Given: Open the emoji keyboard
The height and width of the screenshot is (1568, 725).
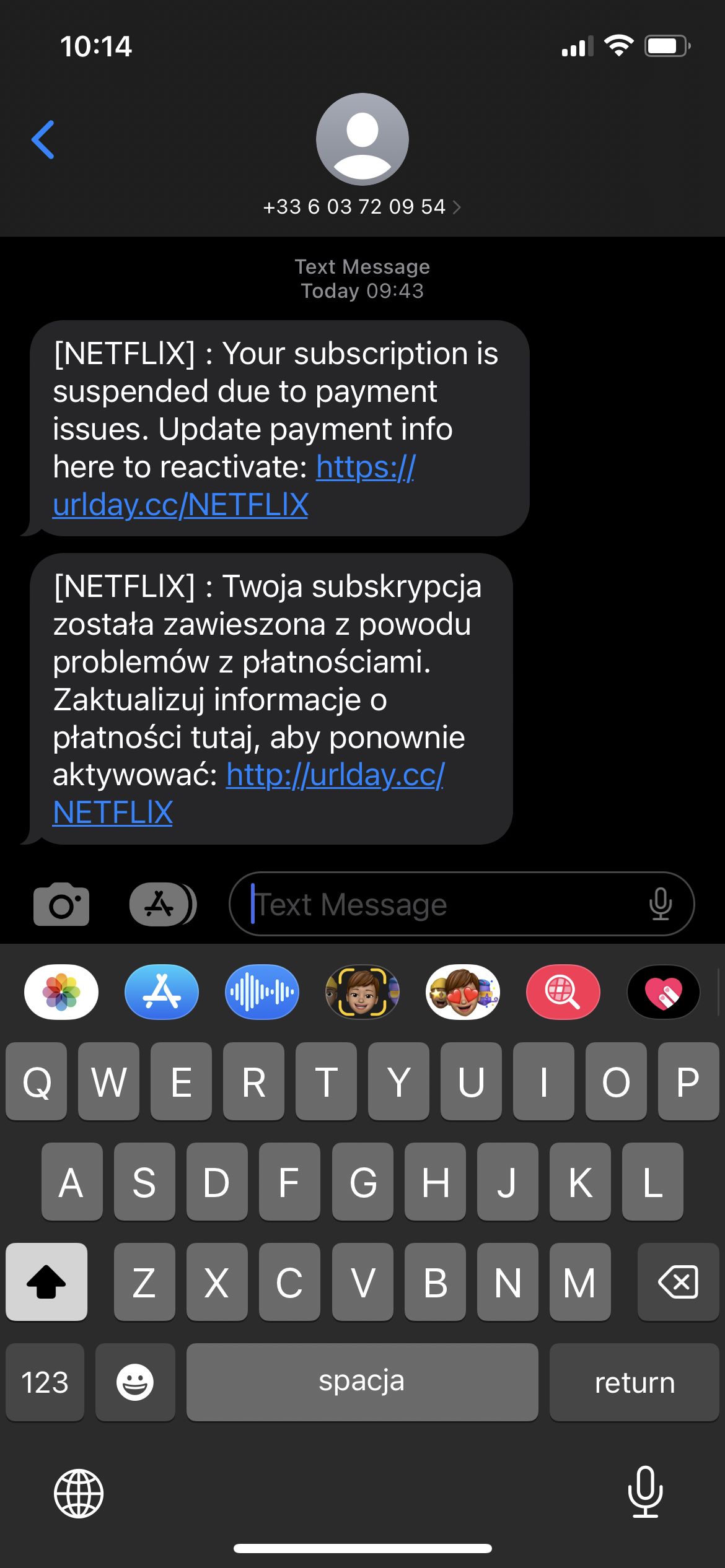Looking at the screenshot, I should tap(135, 1382).
